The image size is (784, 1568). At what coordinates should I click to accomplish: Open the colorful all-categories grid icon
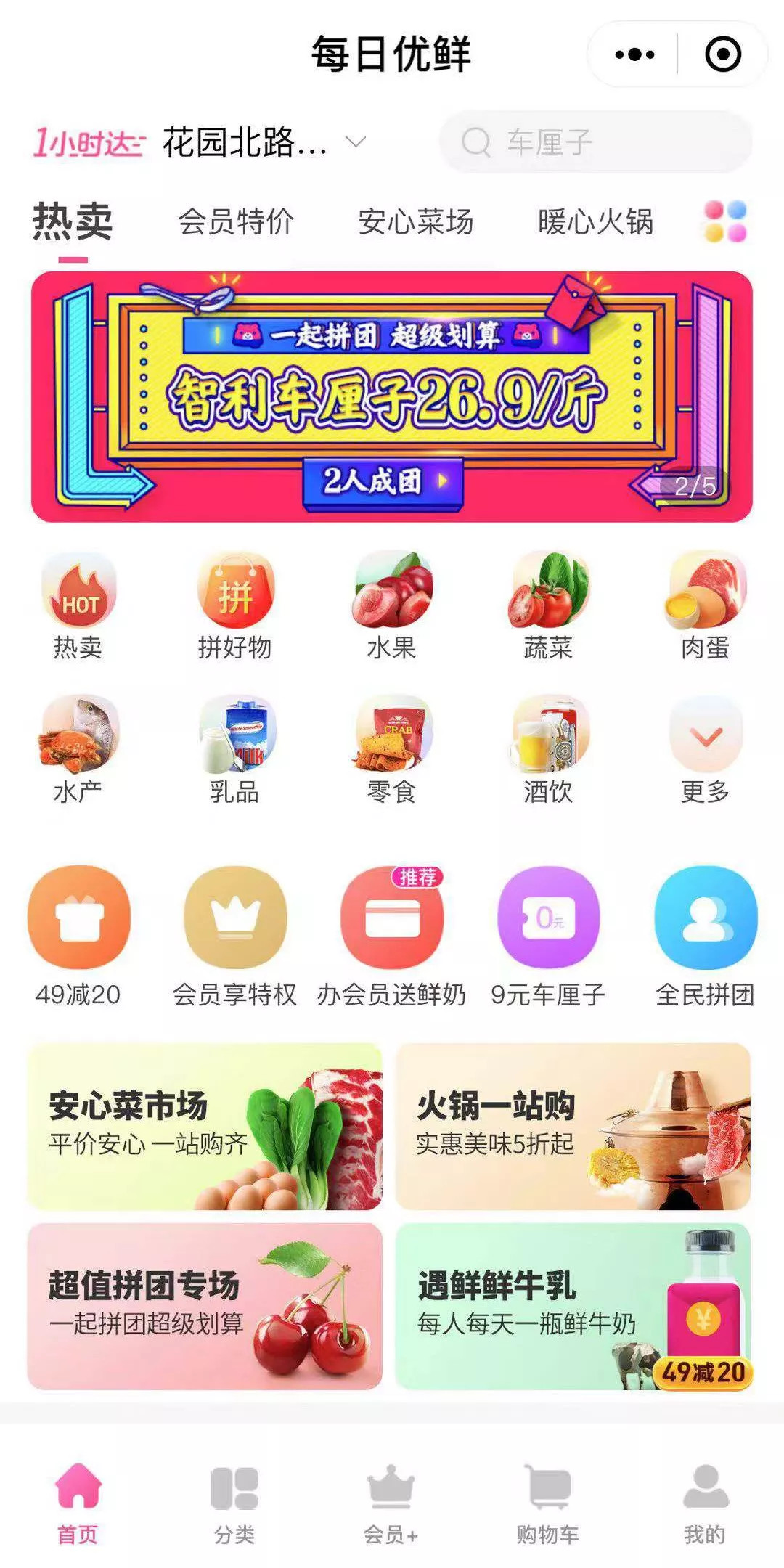725,221
